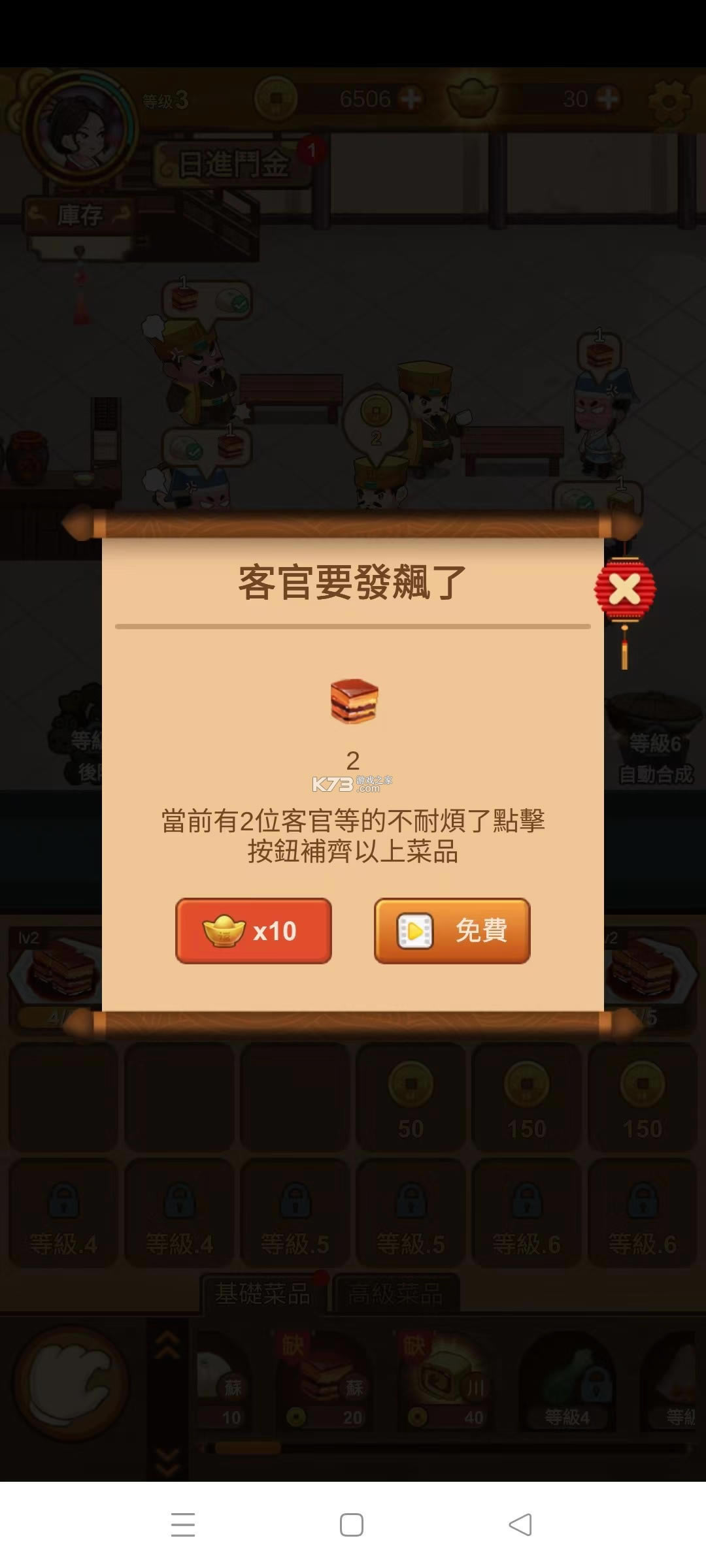Pay 10 ingots to restock dishes
706x1568 pixels.
(254, 930)
